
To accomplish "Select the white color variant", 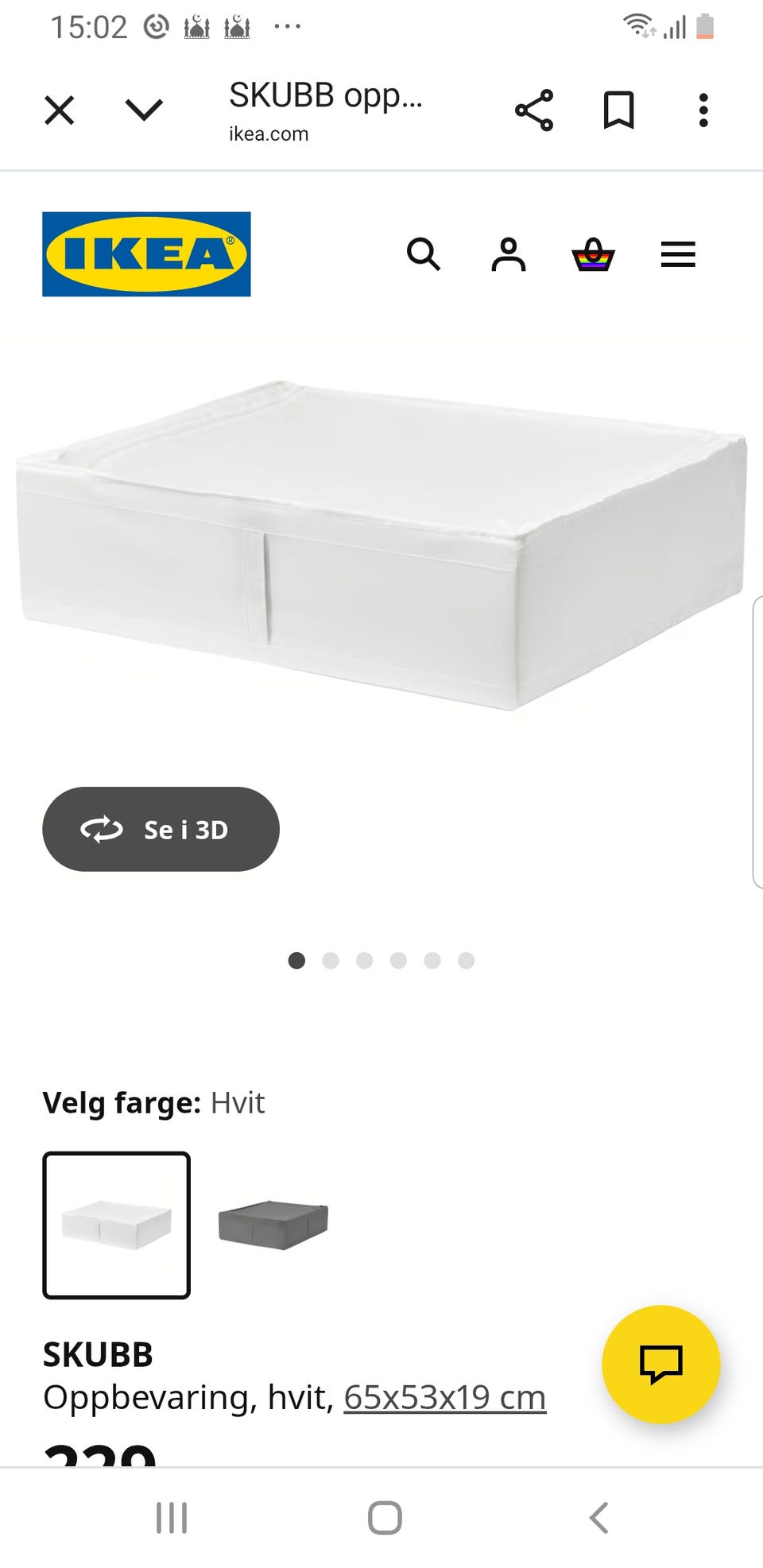I will coord(116,1225).
